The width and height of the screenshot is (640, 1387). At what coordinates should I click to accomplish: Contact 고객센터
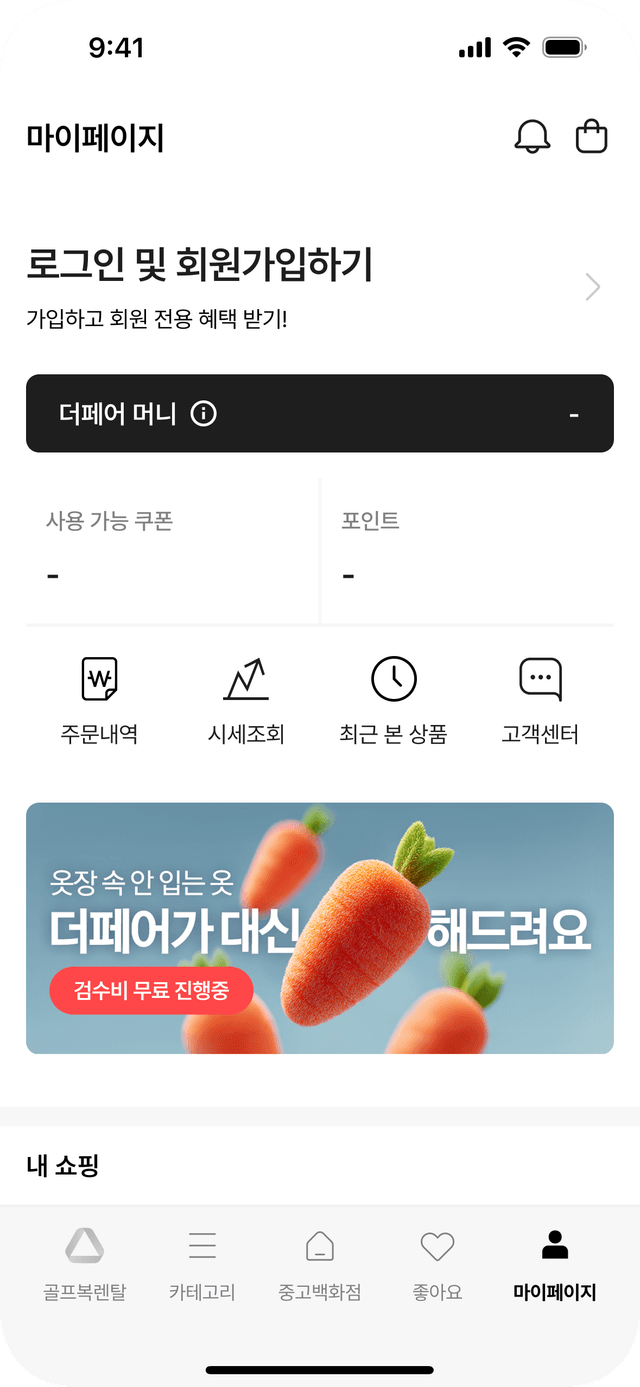(540, 702)
